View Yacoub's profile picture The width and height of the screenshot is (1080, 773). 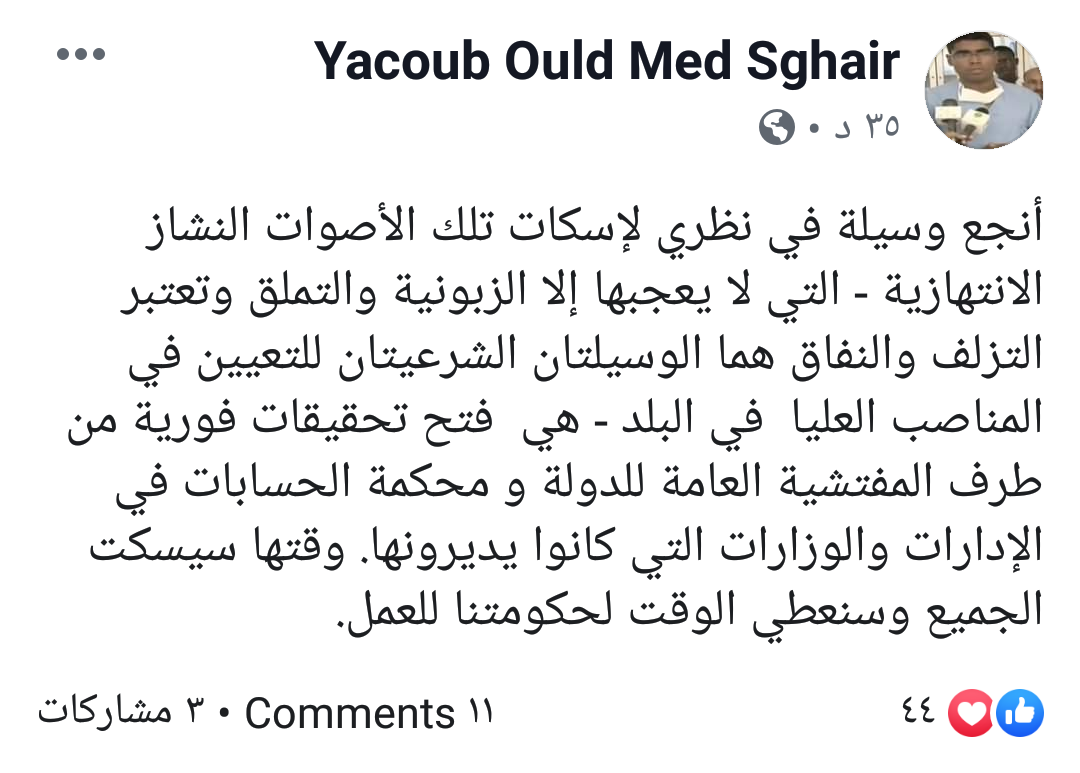(983, 90)
